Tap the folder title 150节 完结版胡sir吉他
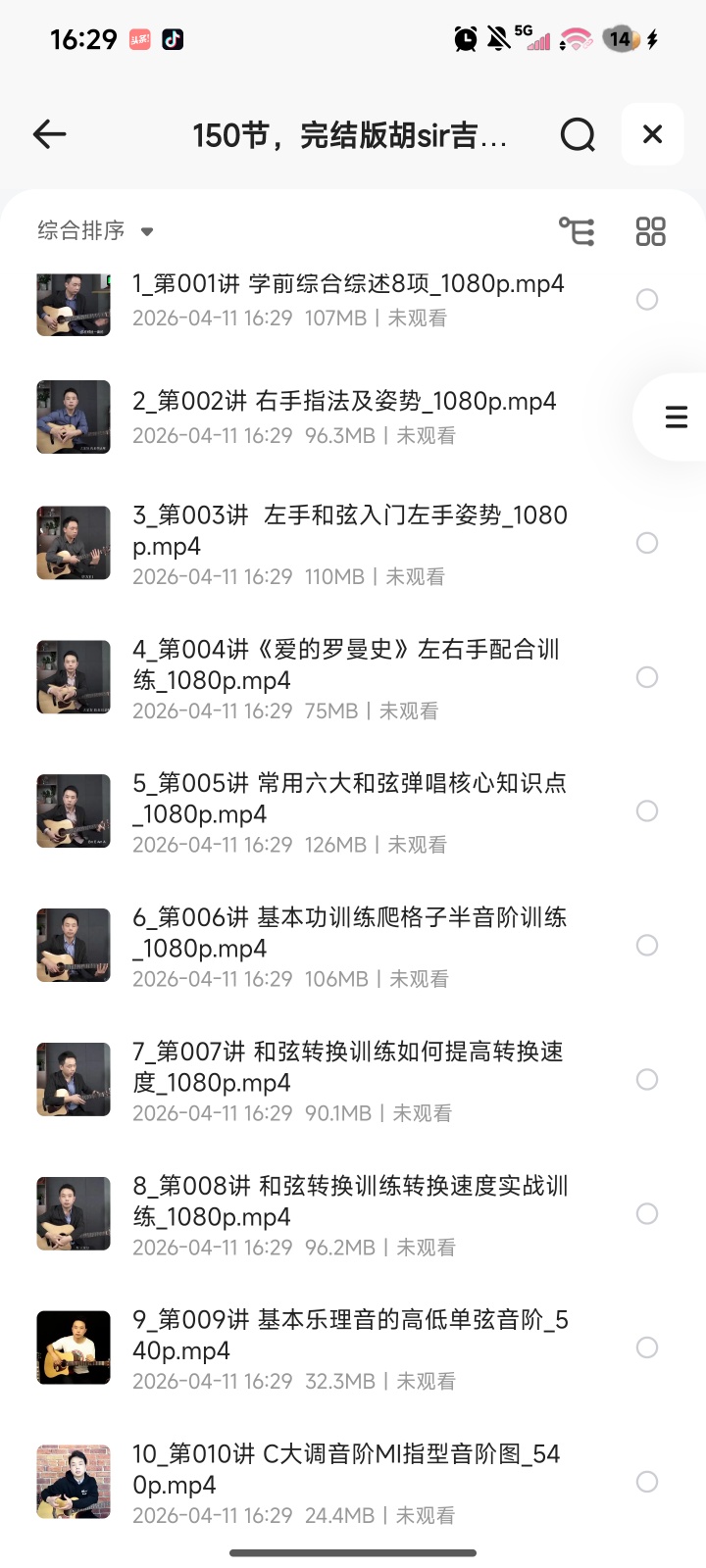 point(350,134)
